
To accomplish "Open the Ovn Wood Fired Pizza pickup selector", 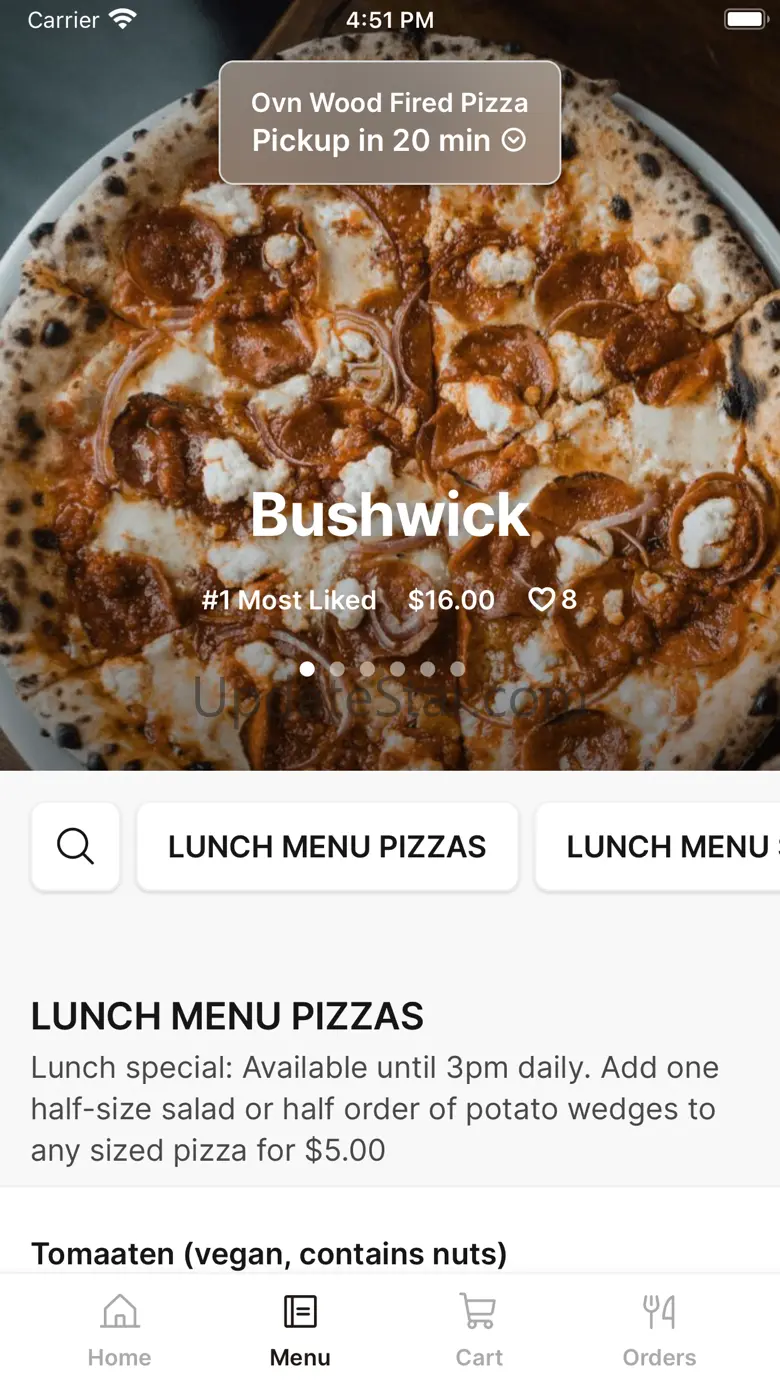I will pos(389,122).
